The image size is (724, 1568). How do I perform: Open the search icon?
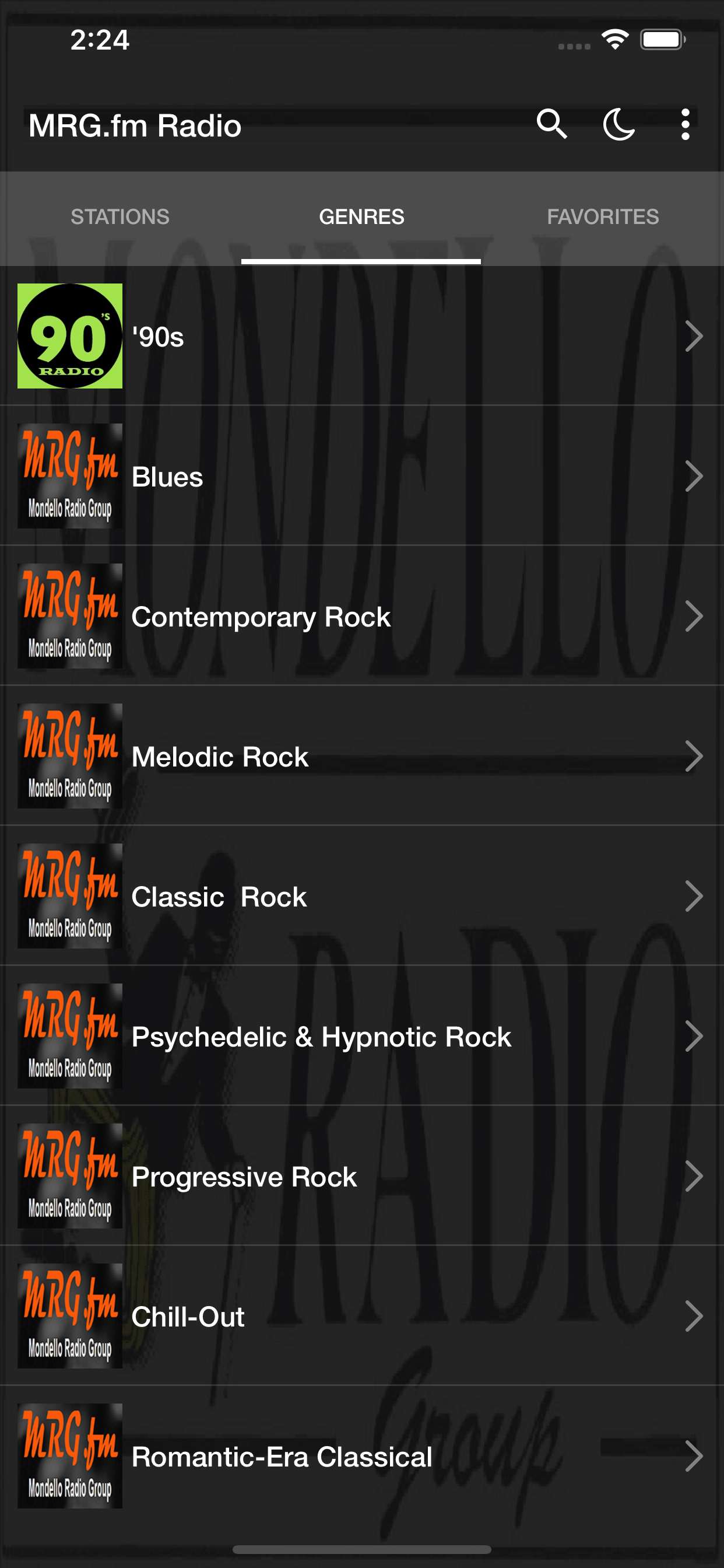(552, 125)
